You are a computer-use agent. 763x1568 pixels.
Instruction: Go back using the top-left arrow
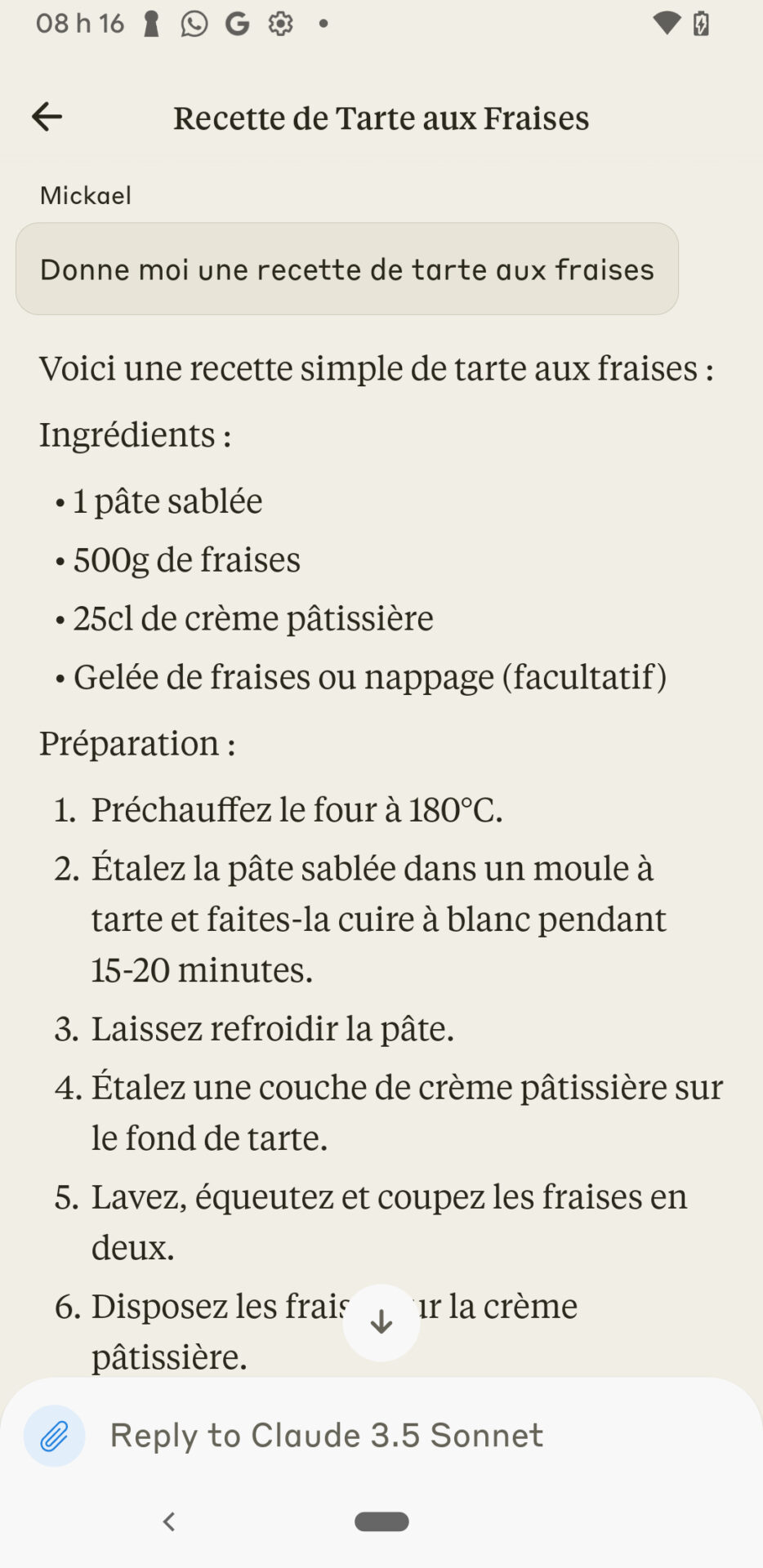coord(47,118)
